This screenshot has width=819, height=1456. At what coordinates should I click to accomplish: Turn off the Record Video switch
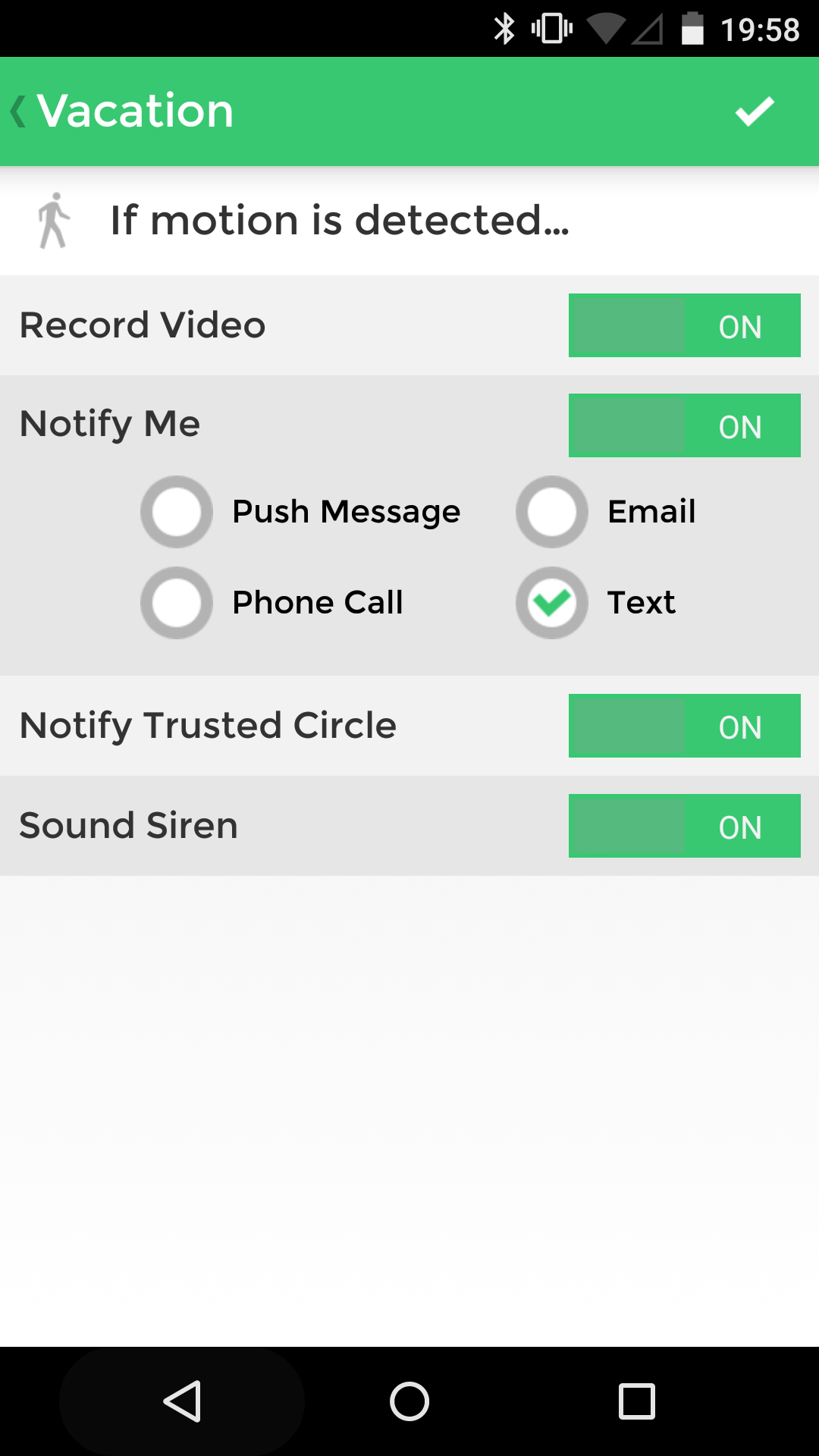tap(684, 325)
